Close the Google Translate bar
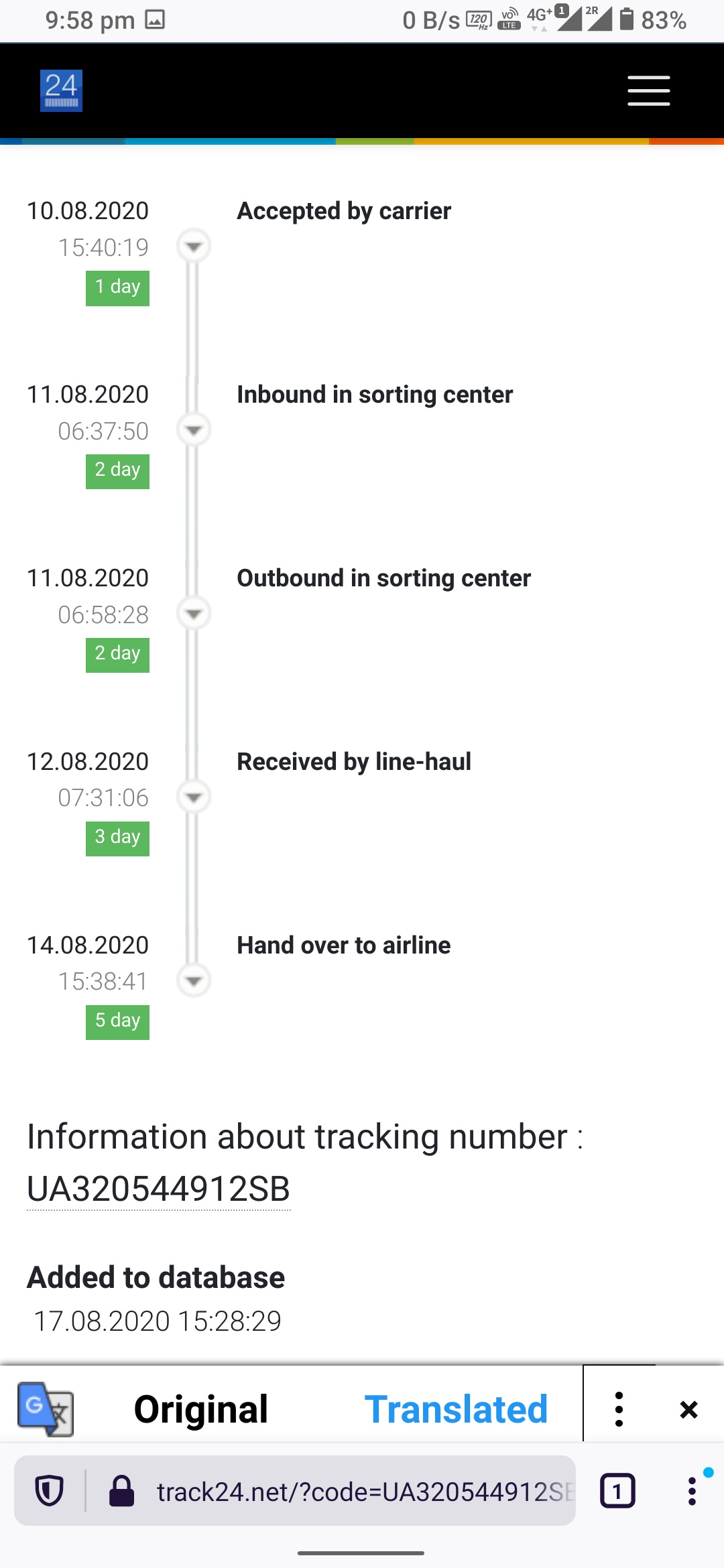724x1568 pixels. (x=688, y=1408)
